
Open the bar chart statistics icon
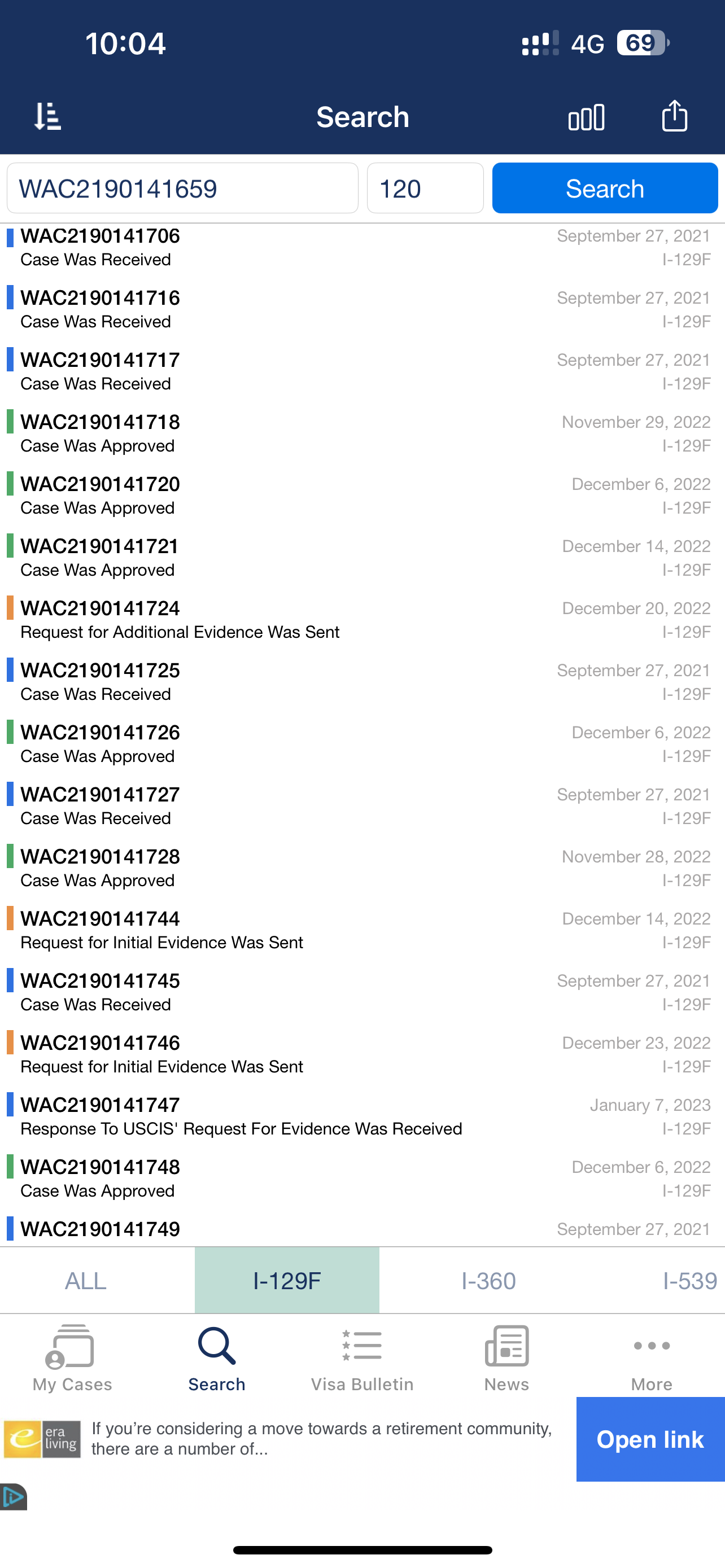click(x=586, y=117)
